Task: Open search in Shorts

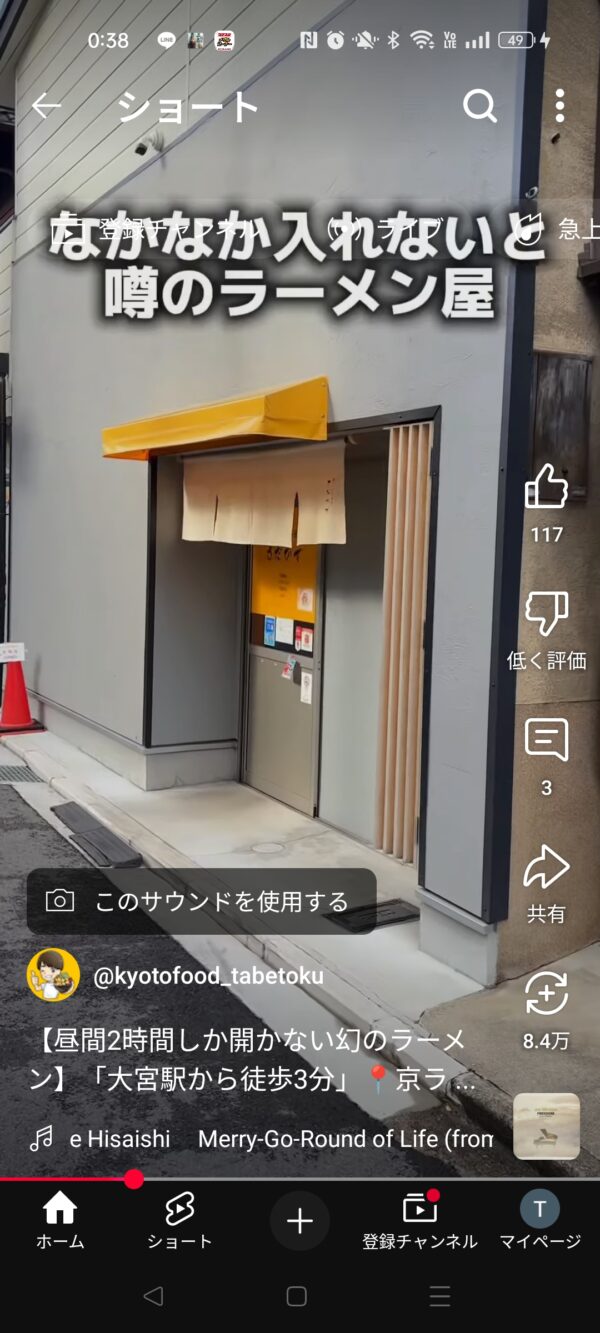Action: [x=480, y=106]
